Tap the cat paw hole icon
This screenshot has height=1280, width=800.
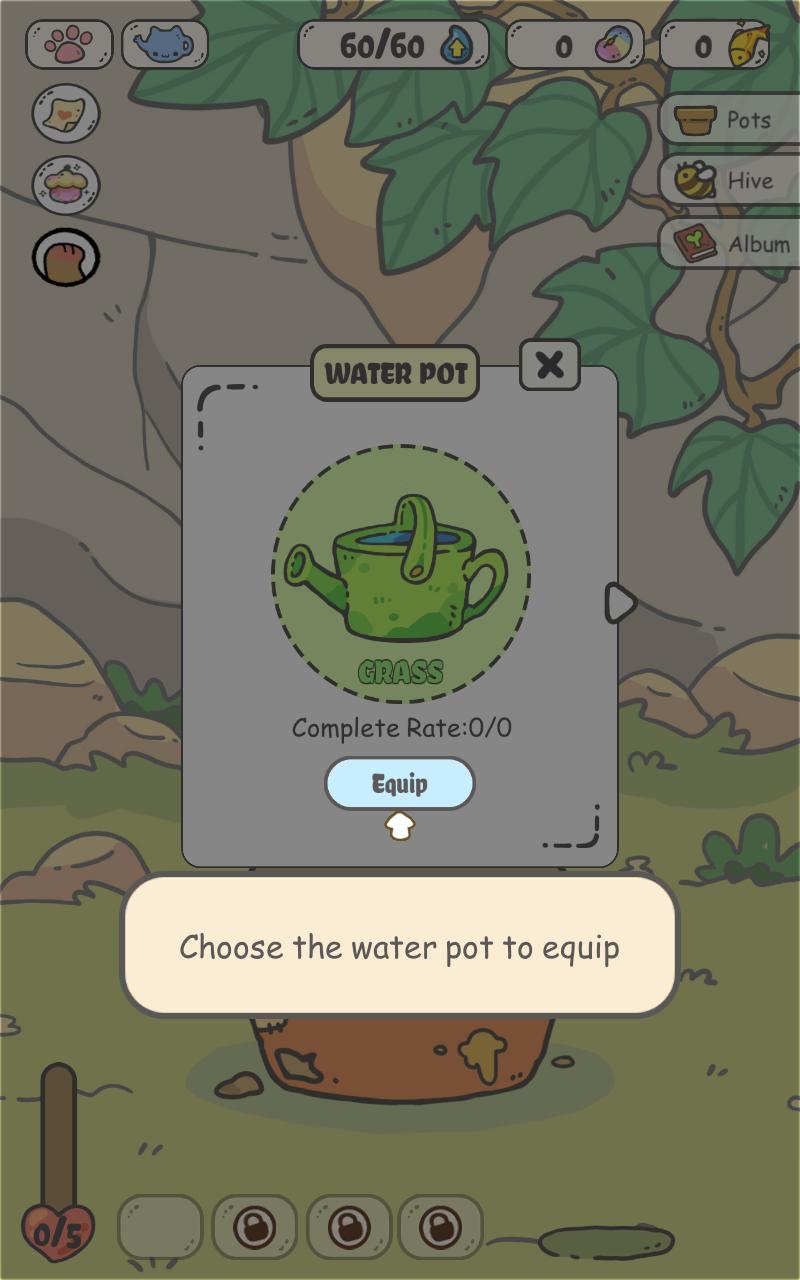point(66,257)
